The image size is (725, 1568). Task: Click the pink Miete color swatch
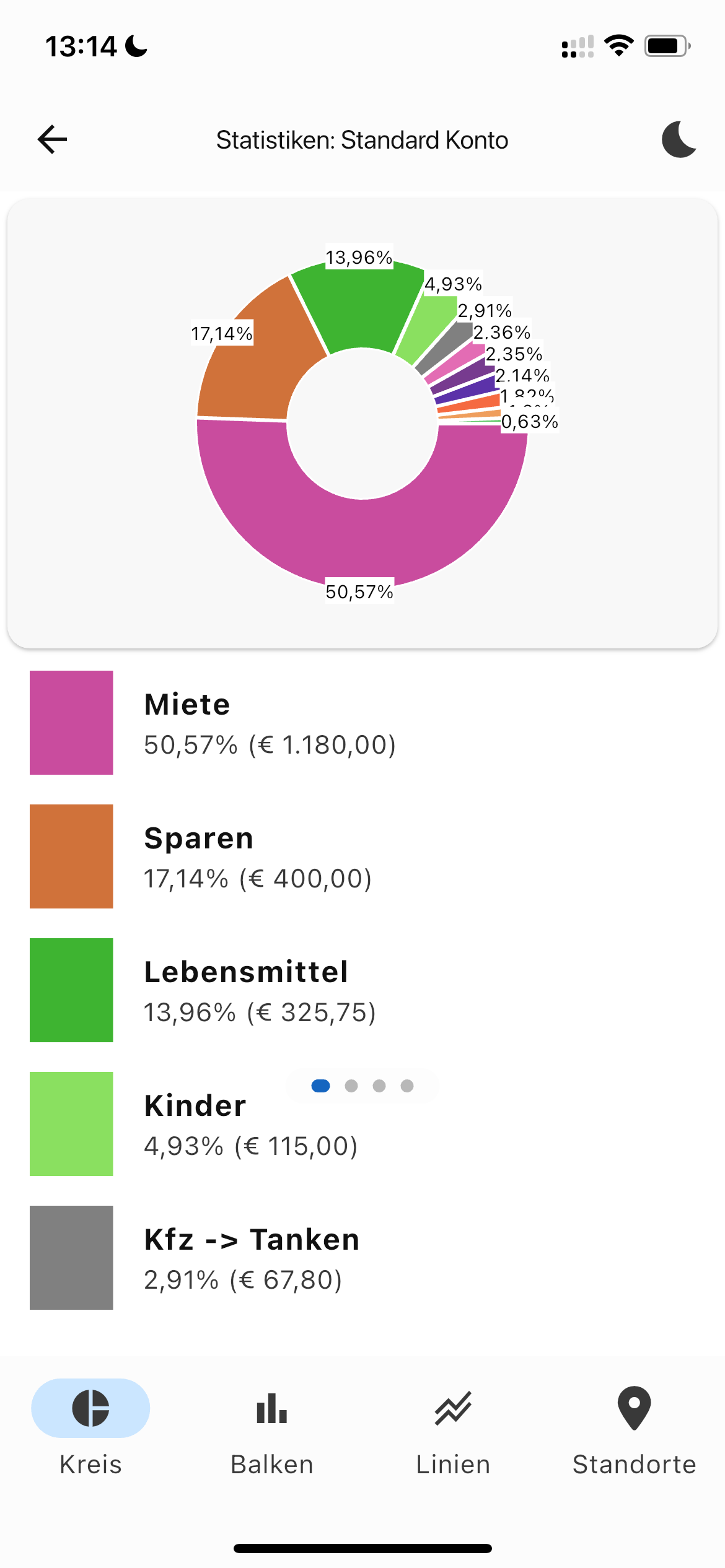pyautogui.click(x=71, y=721)
